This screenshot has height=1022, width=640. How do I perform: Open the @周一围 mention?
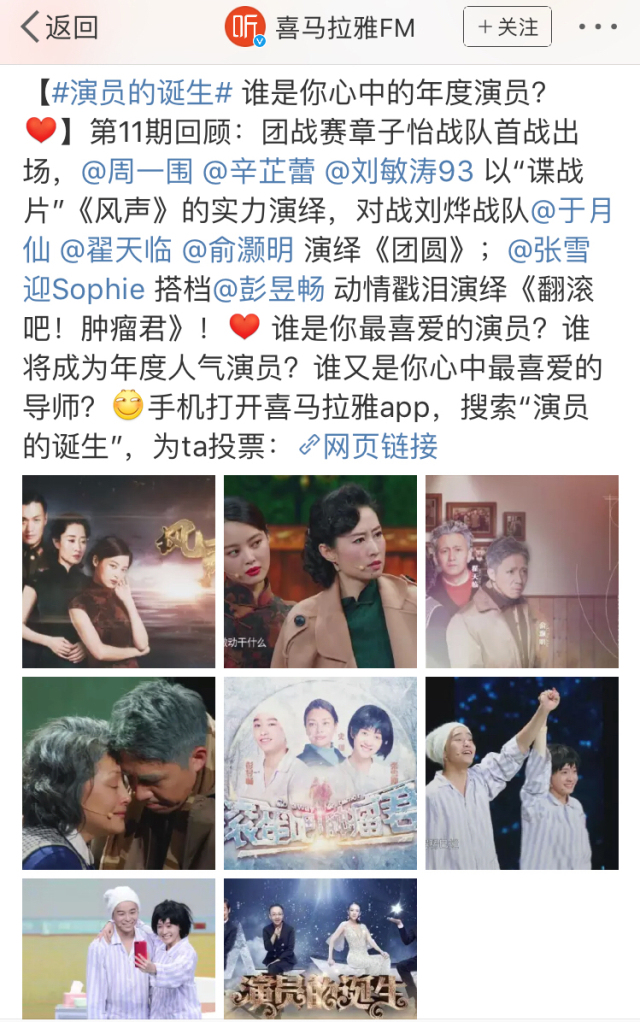[x=136, y=171]
